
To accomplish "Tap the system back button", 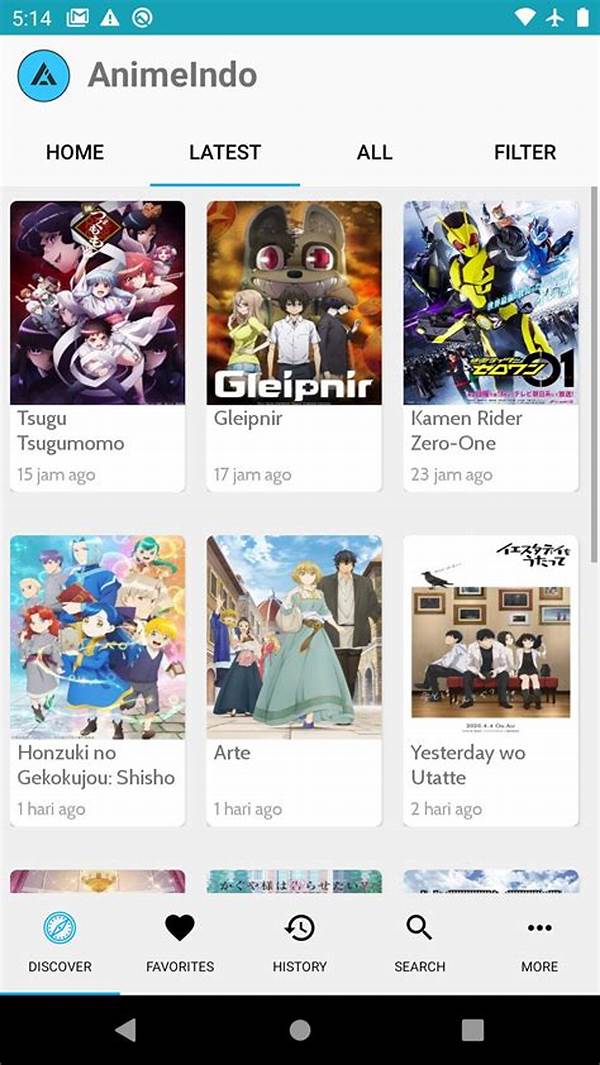I will (x=126, y=1030).
